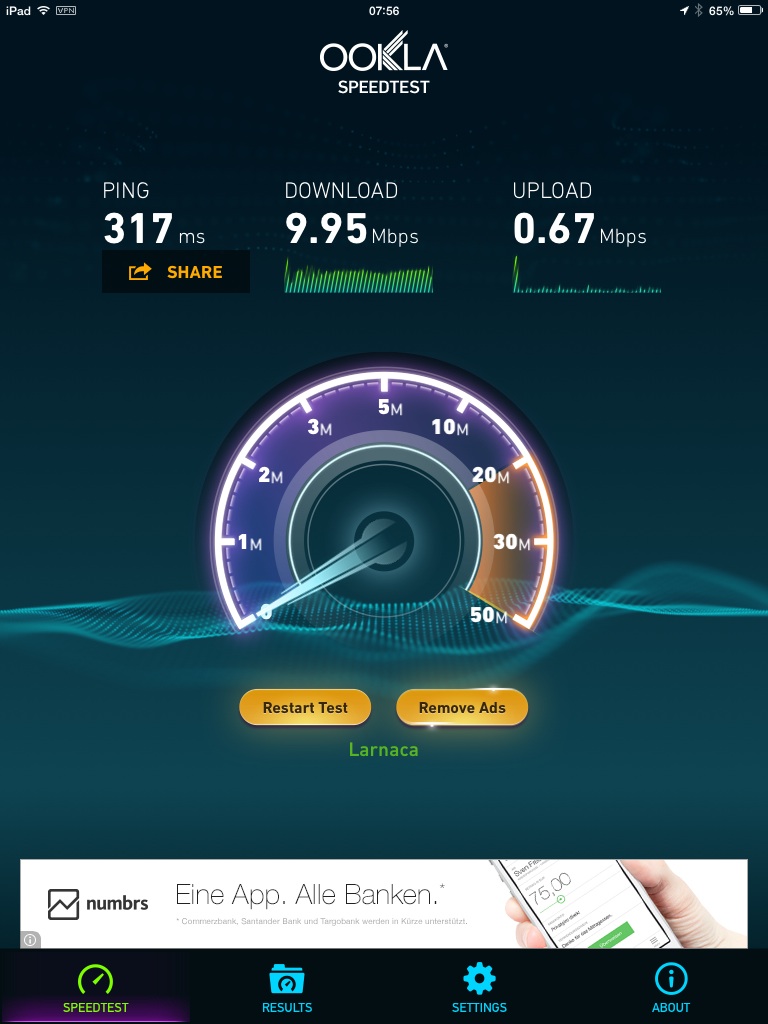The width and height of the screenshot is (768, 1024).
Task: Go to the About tab
Action: [671, 988]
